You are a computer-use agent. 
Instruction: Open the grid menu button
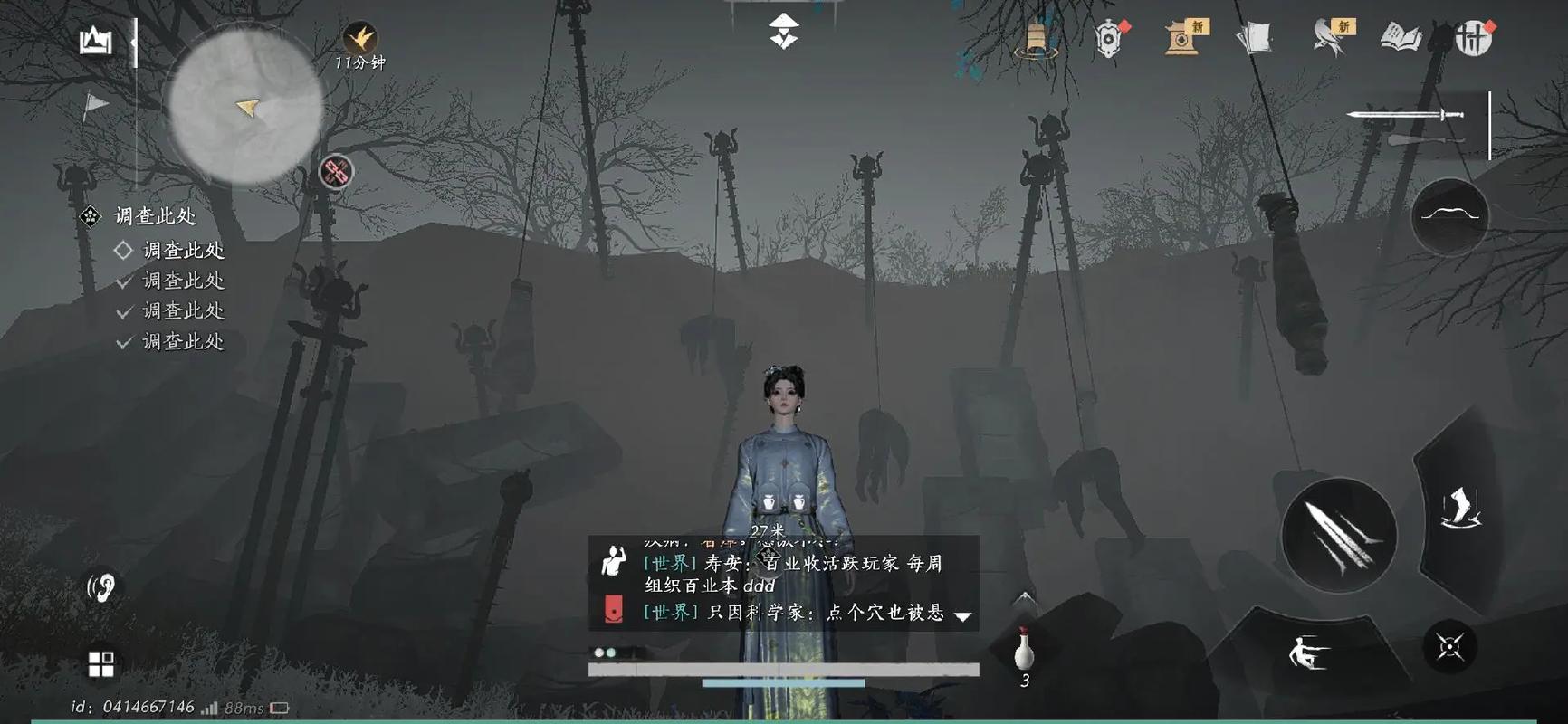tap(101, 663)
